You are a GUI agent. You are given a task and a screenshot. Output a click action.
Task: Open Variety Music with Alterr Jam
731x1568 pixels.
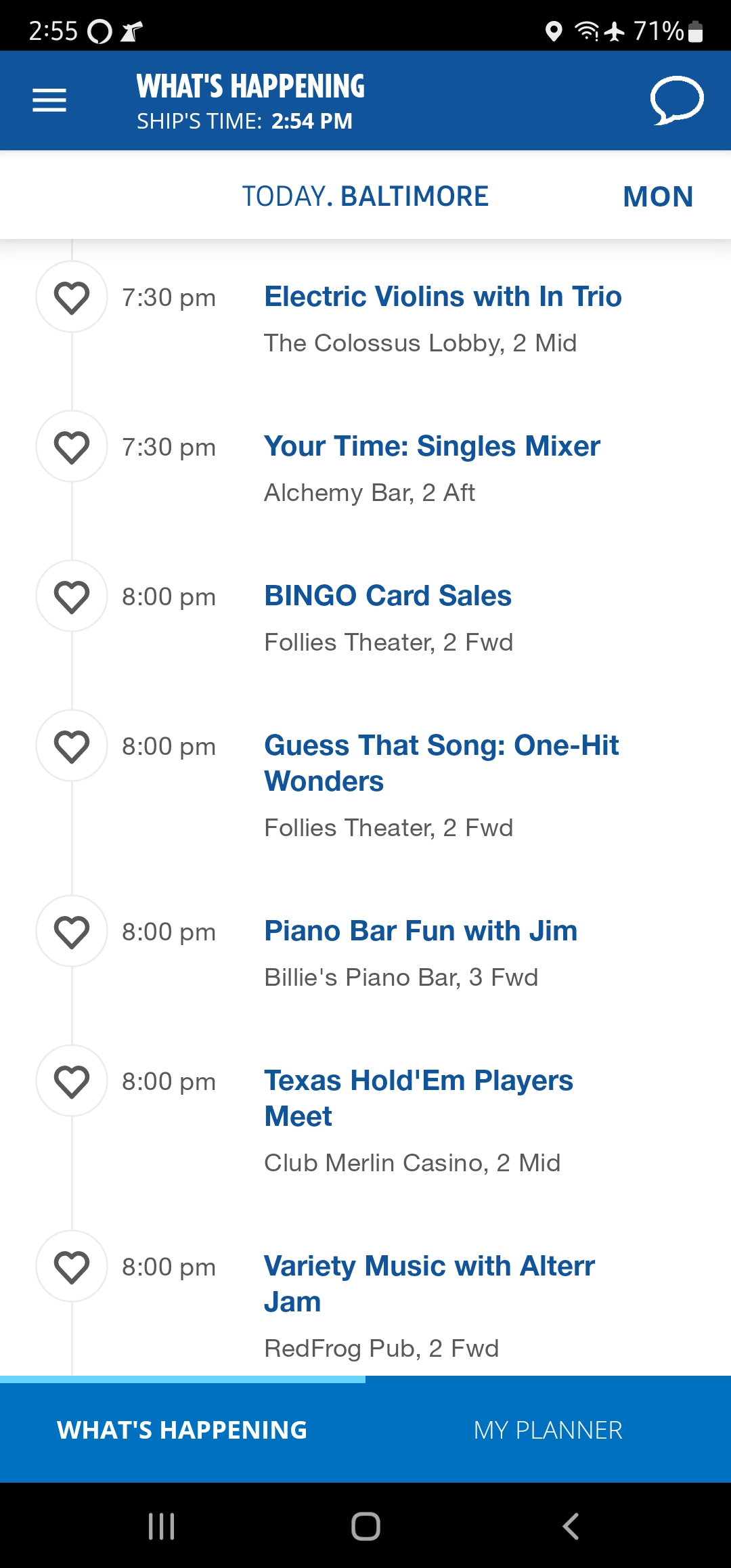tap(429, 1284)
